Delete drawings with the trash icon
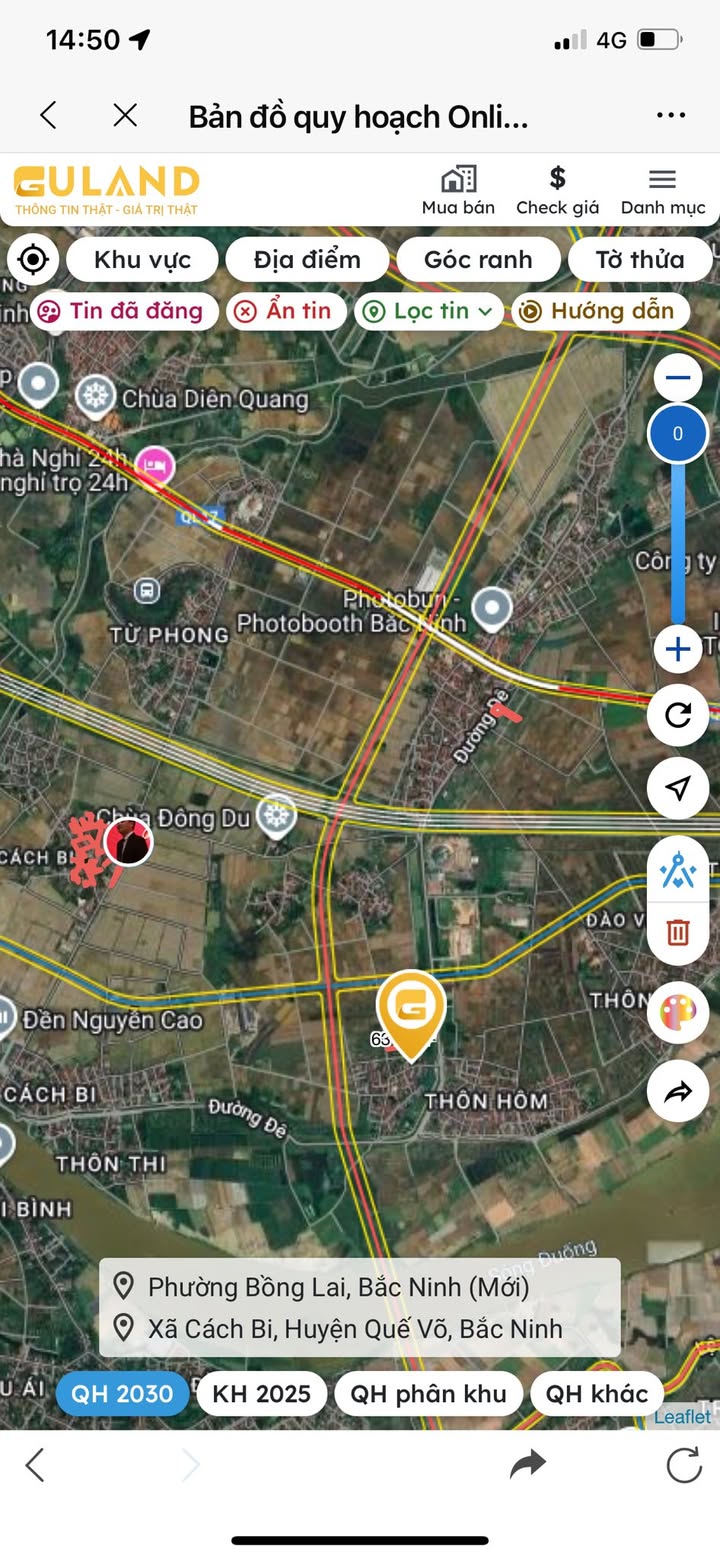This screenshot has width=720, height=1559. tap(678, 933)
